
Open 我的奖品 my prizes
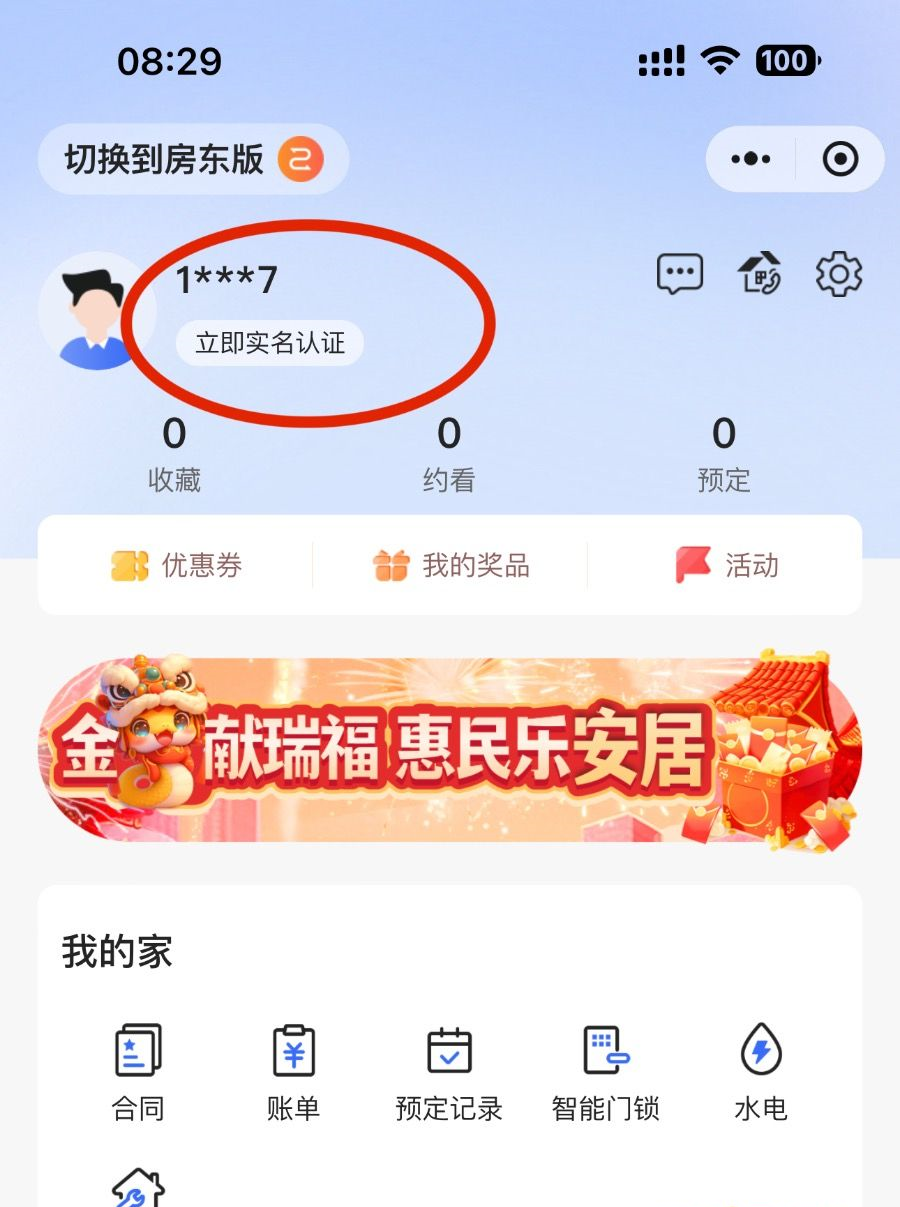[x=450, y=566]
